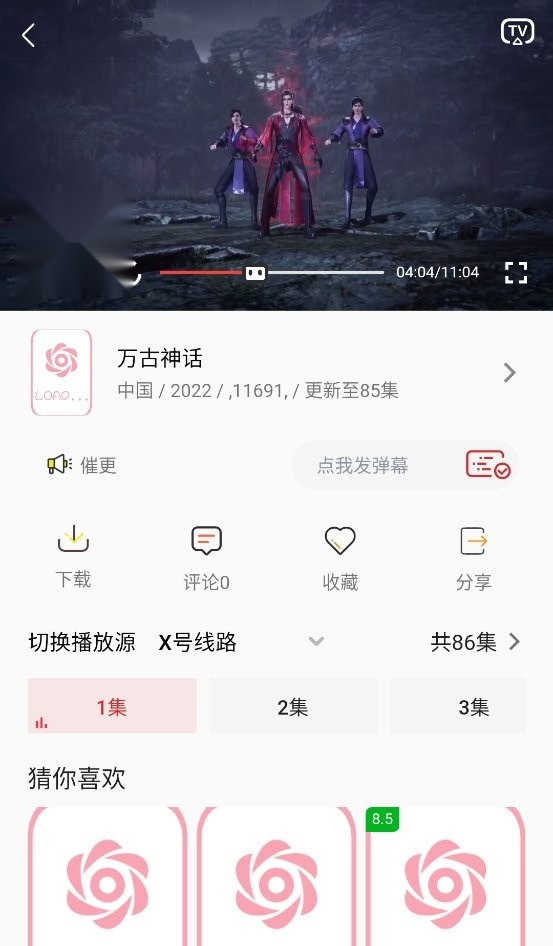
Task: Play episode 3集
Action: click(x=458, y=706)
